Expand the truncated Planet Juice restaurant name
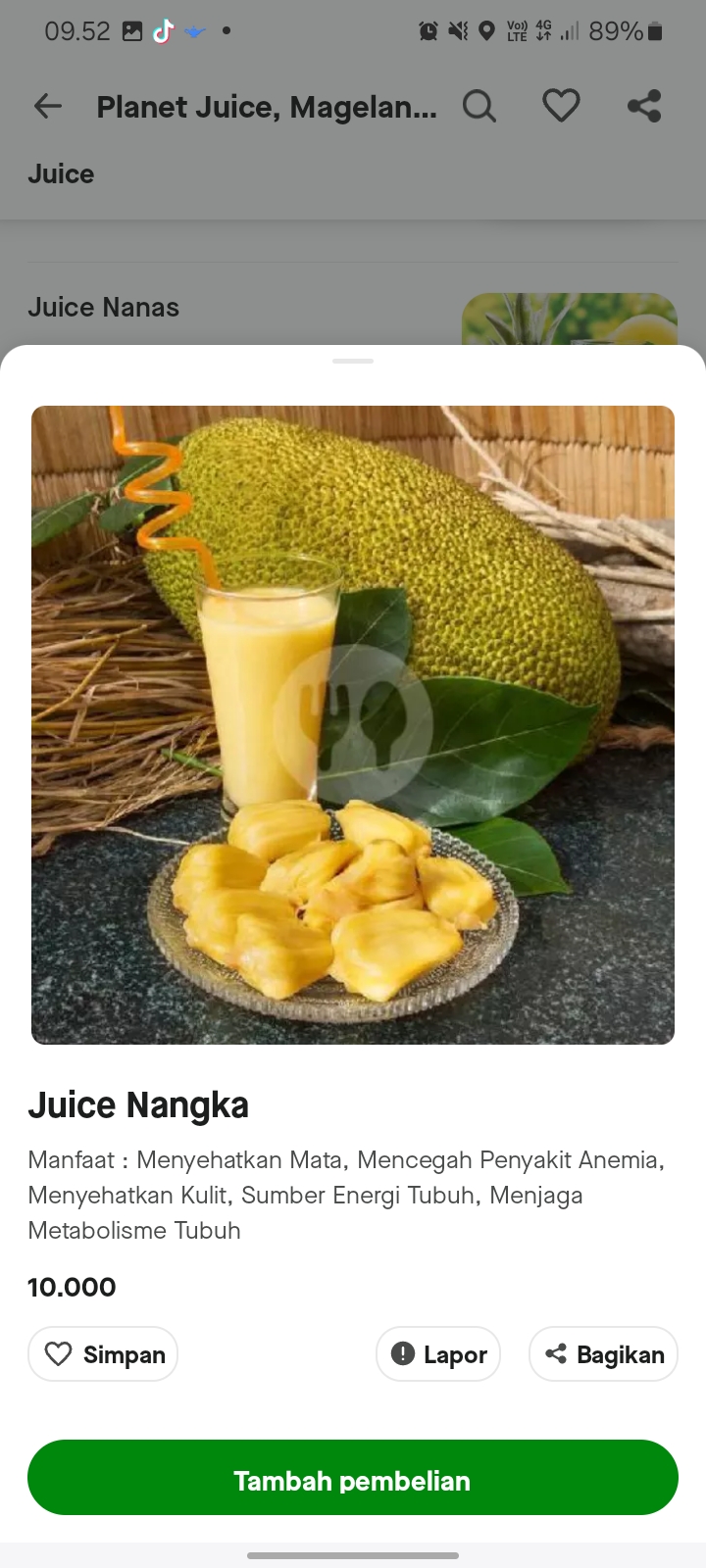This screenshot has width=706, height=1568. point(265,106)
